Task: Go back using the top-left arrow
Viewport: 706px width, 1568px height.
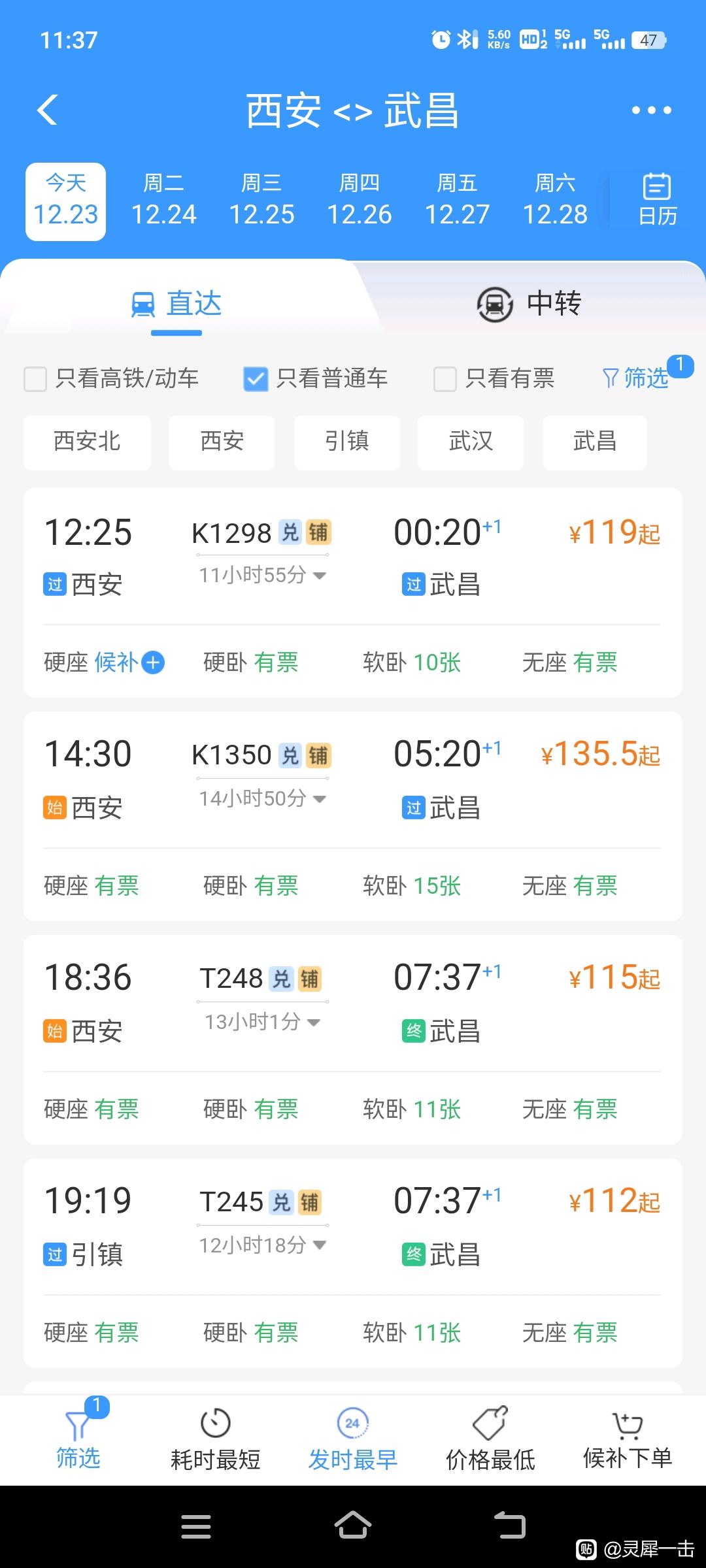Action: pyautogui.click(x=48, y=110)
